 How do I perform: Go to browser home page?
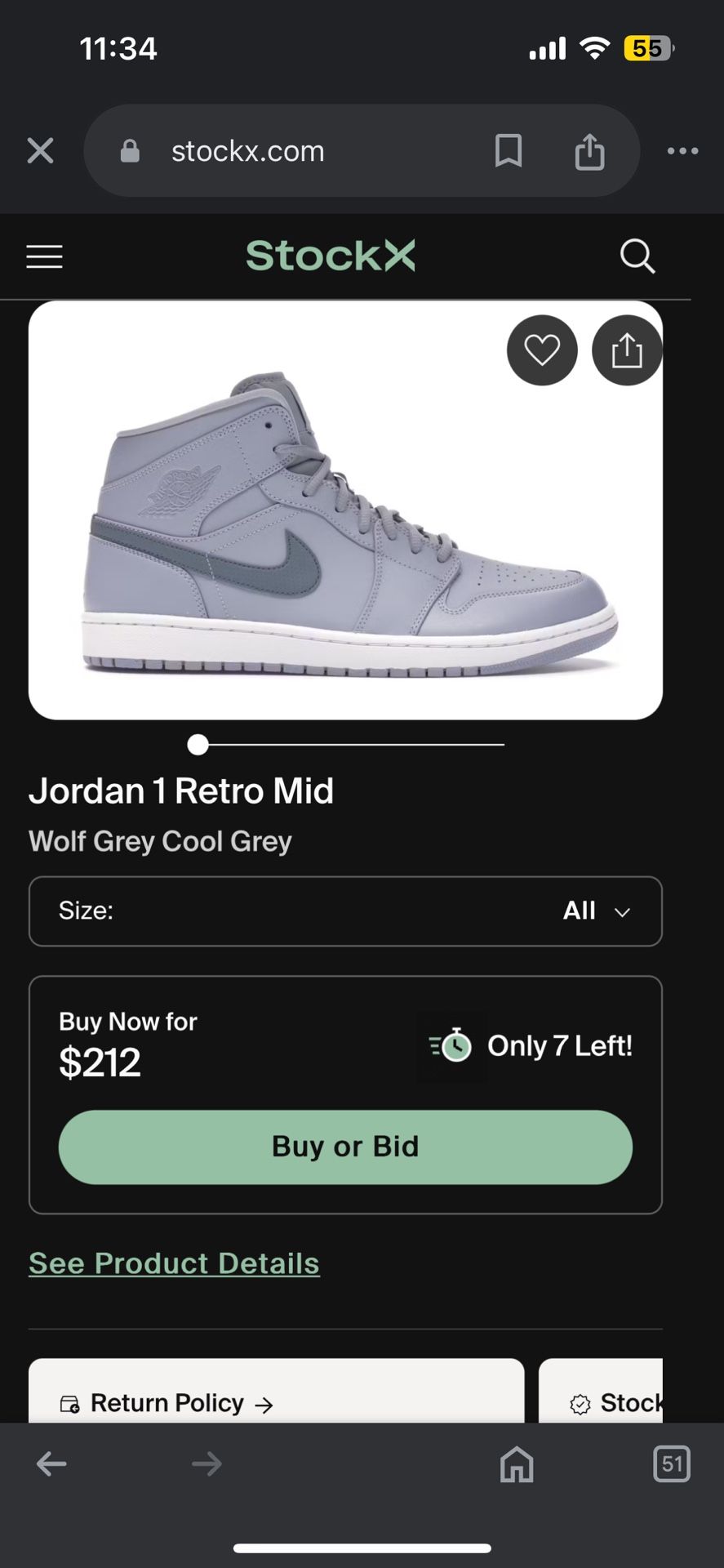click(x=517, y=1463)
